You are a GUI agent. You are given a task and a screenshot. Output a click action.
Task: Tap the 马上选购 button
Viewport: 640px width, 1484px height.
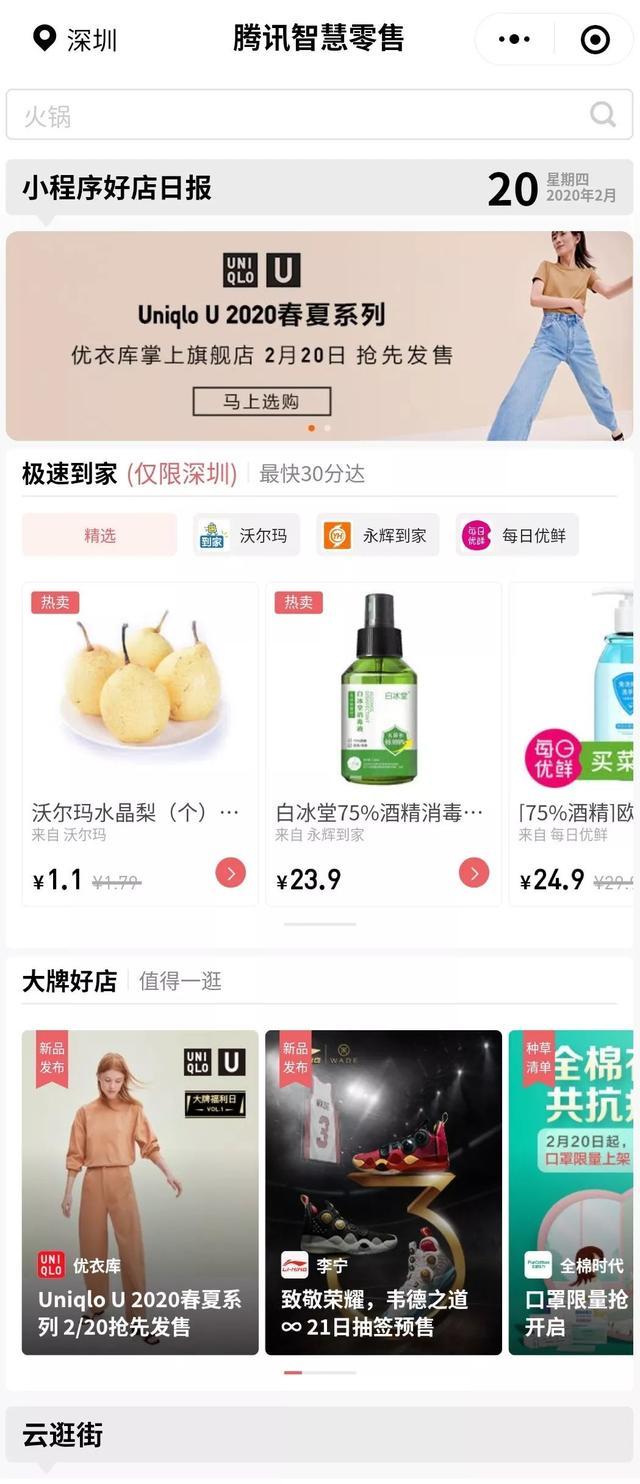[x=261, y=402]
